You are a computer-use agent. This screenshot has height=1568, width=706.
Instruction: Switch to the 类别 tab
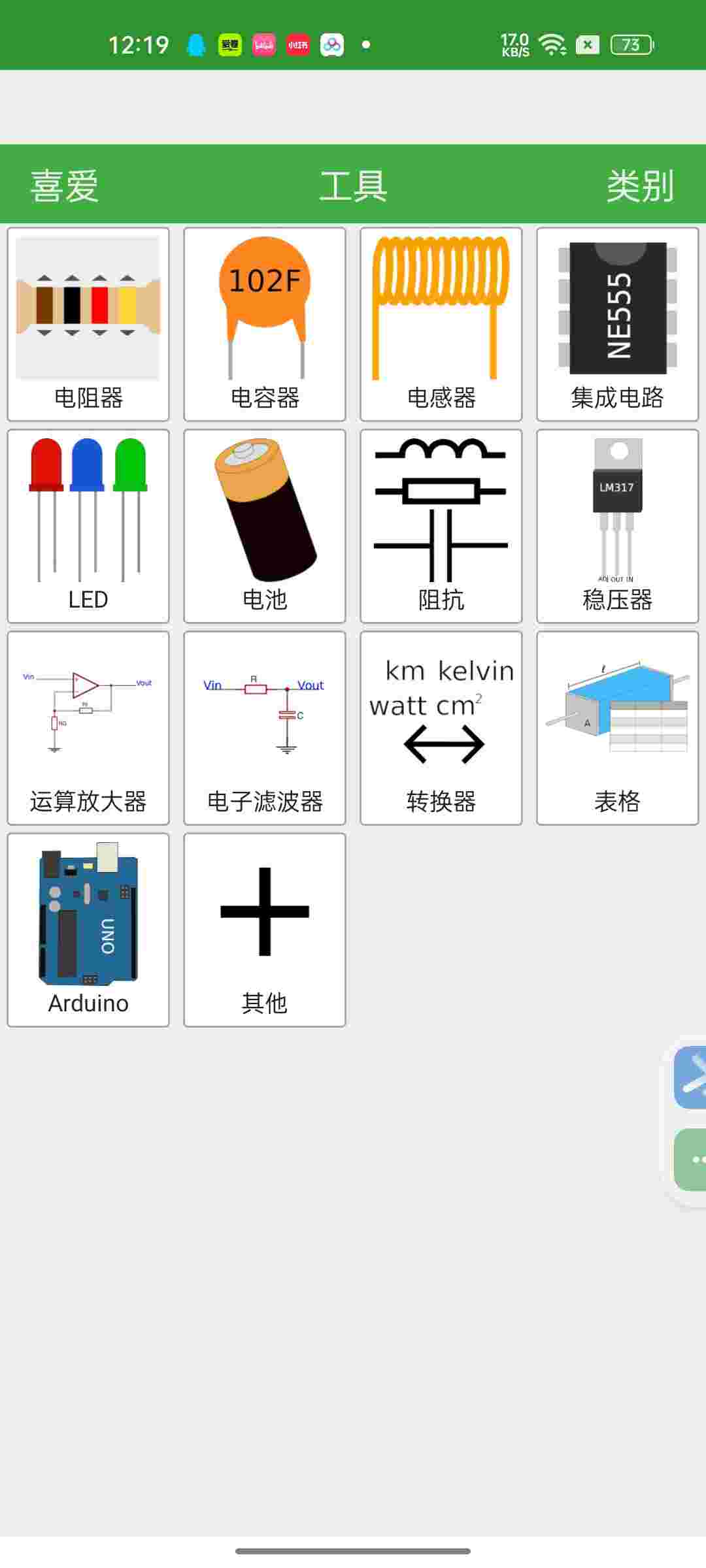tap(639, 186)
